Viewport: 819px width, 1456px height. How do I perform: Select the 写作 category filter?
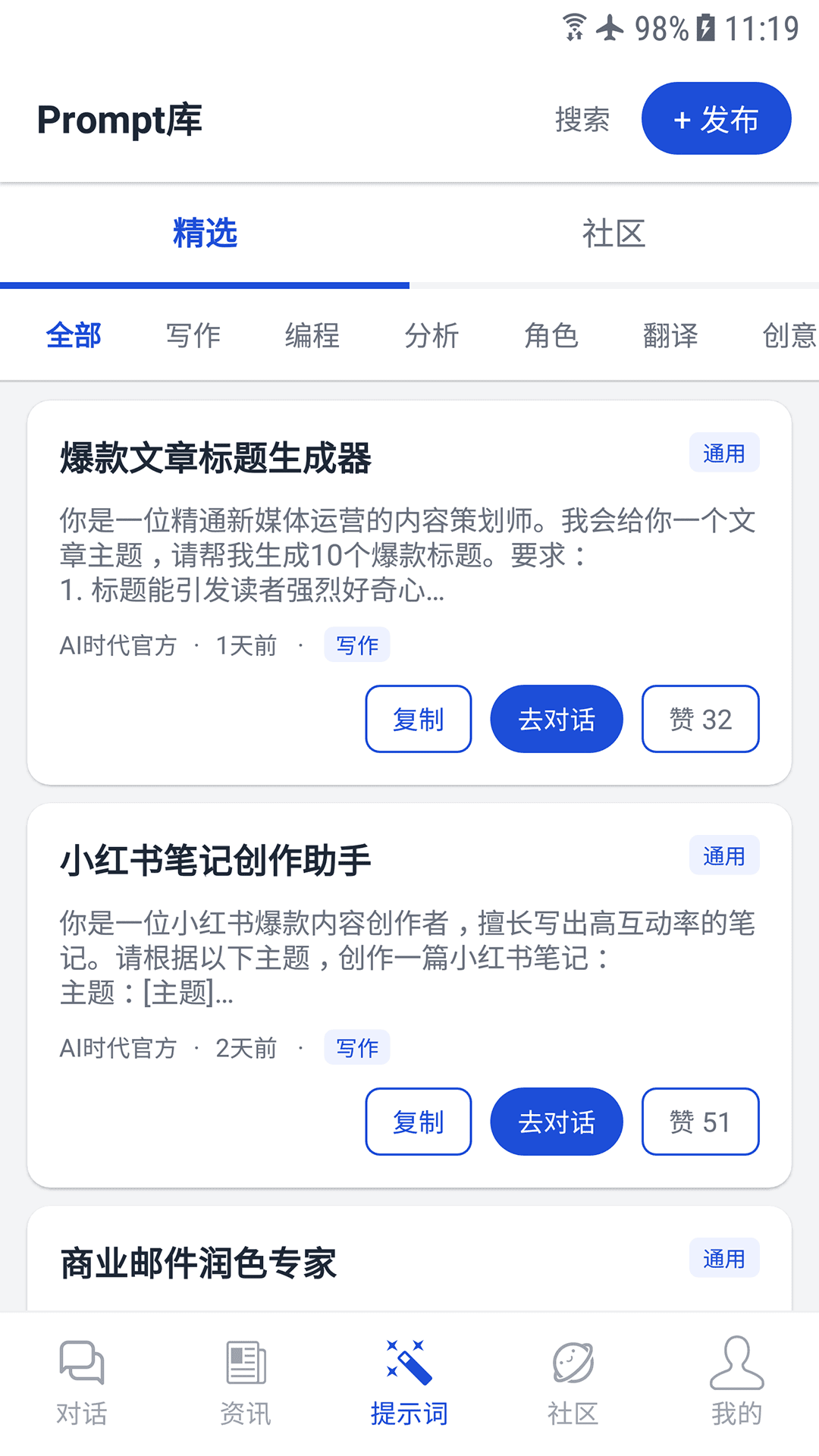click(x=193, y=335)
